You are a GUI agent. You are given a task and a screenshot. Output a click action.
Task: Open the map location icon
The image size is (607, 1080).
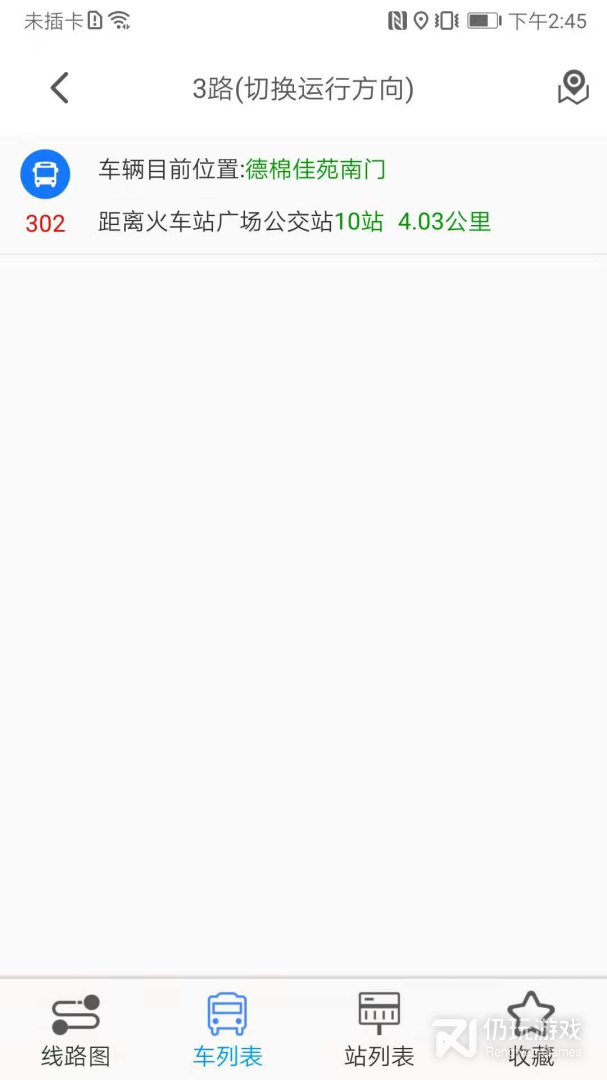[x=573, y=88]
